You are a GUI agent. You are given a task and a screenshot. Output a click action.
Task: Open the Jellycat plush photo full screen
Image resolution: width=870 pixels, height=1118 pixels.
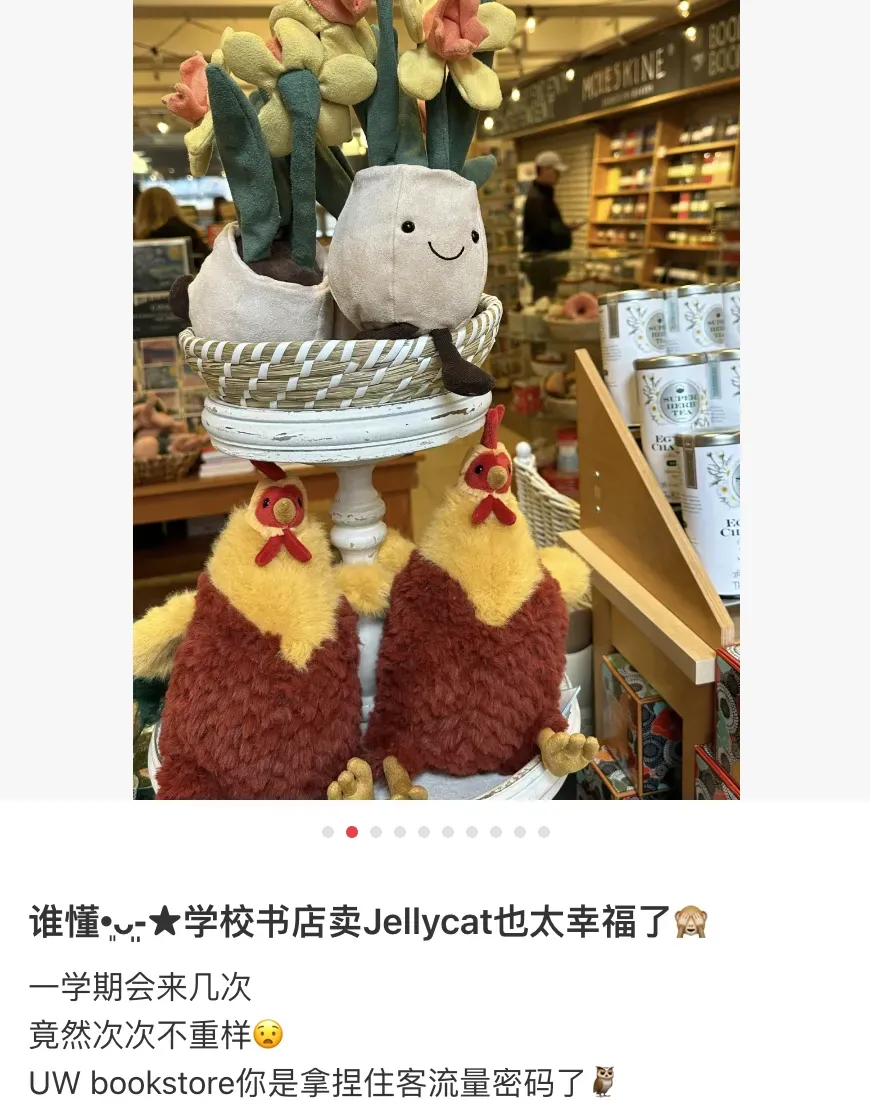[x=436, y=400]
